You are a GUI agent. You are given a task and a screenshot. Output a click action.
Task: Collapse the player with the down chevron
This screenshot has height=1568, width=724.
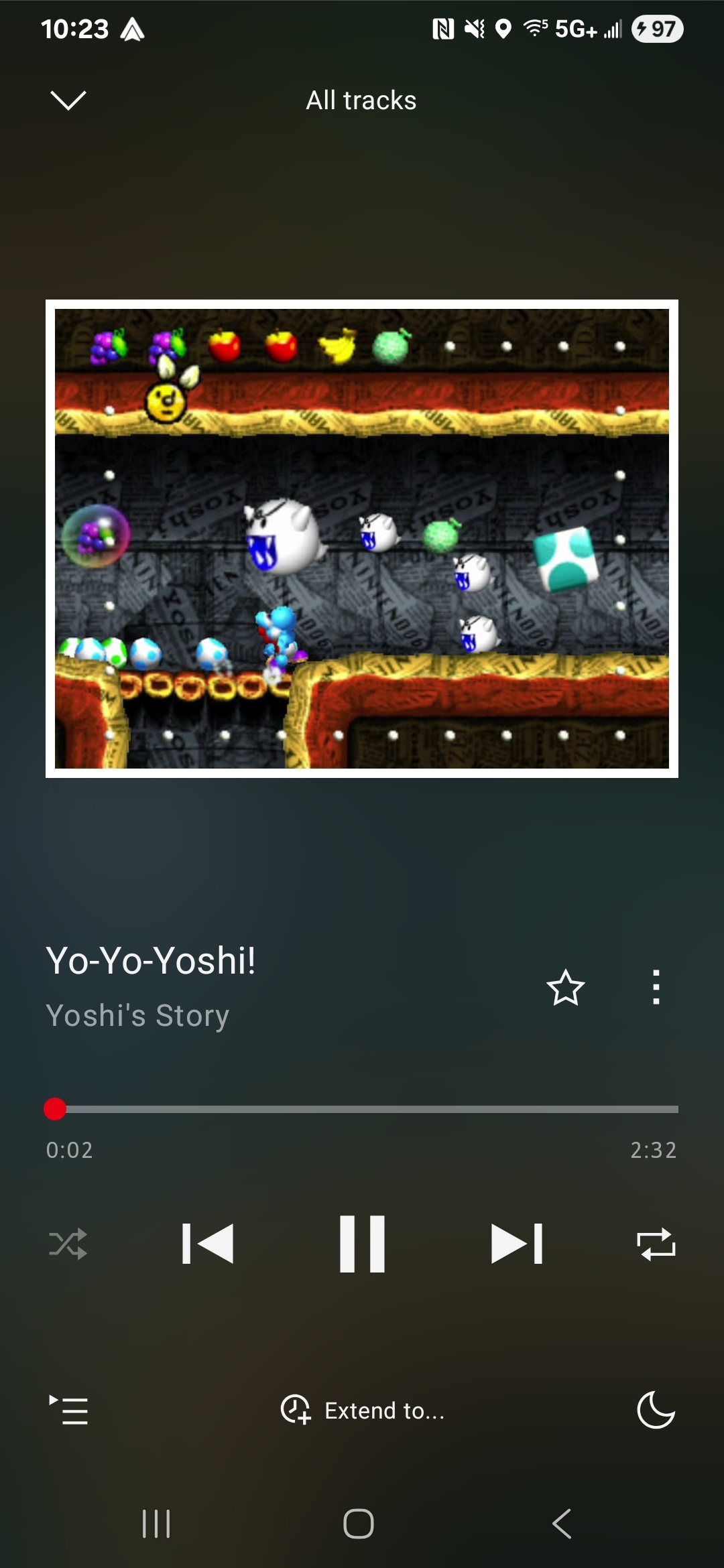[x=68, y=101]
